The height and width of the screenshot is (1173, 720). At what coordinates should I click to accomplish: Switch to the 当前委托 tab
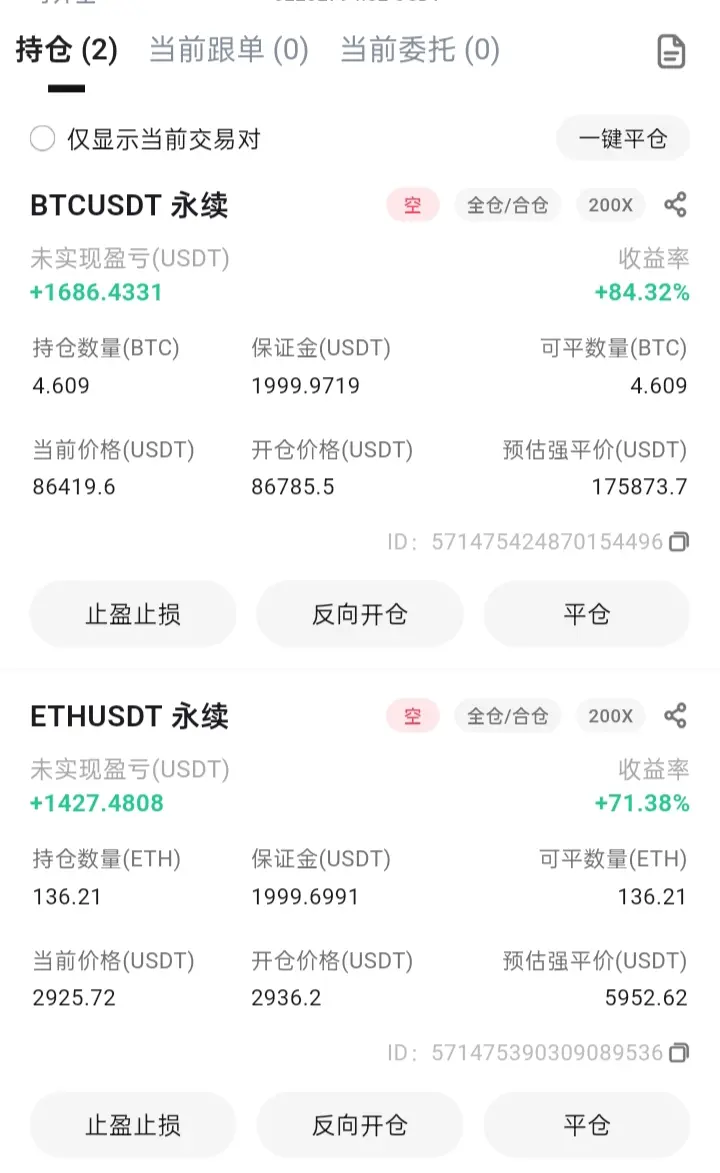click(420, 50)
